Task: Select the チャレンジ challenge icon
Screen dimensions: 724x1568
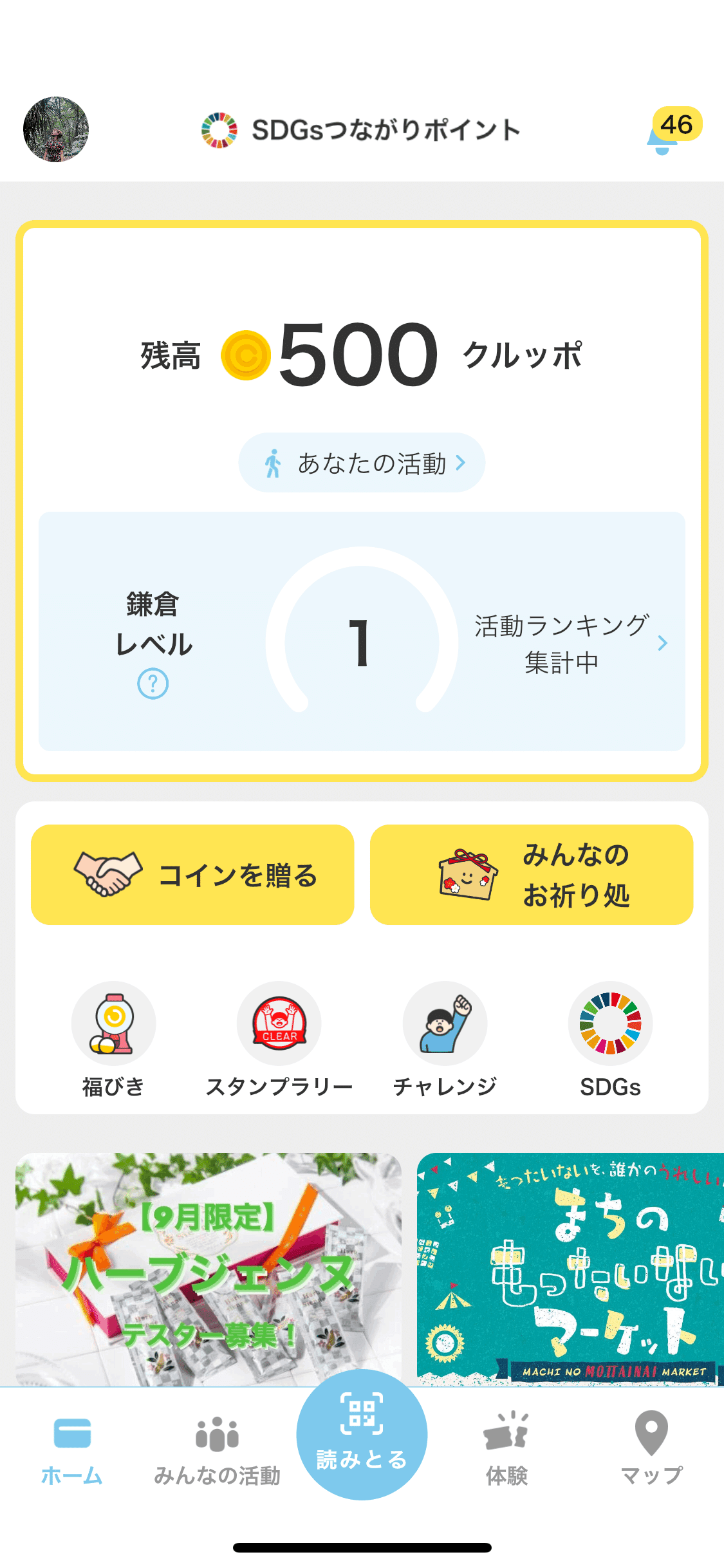Action: [445, 1023]
